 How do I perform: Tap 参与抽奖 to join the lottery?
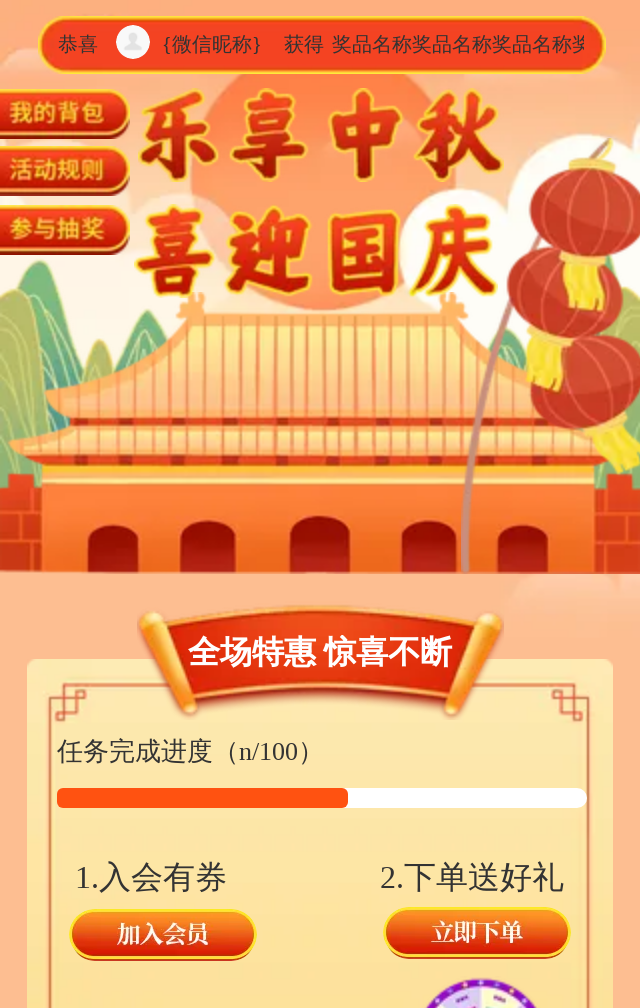click(x=60, y=229)
